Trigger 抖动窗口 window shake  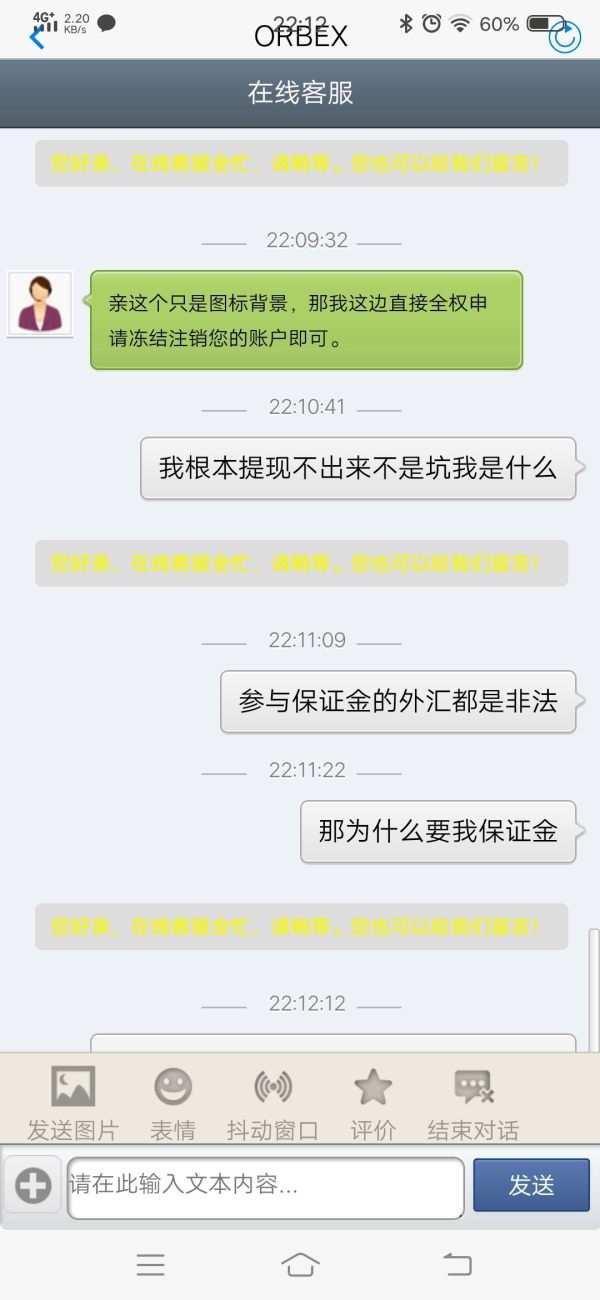[273, 1102]
